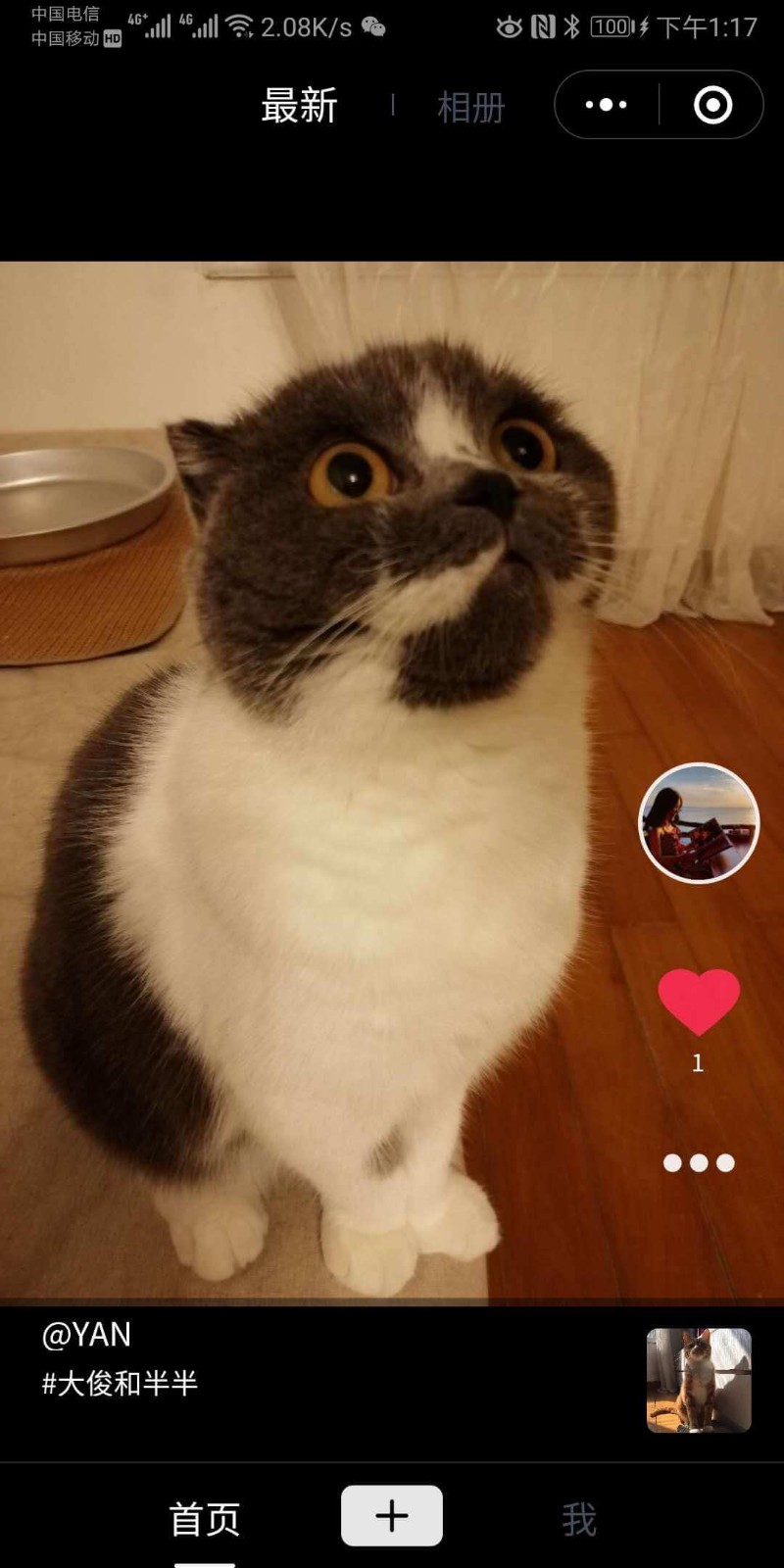Open the #大俊和半半 hashtag
This screenshot has height=1568, width=784.
(120, 1384)
